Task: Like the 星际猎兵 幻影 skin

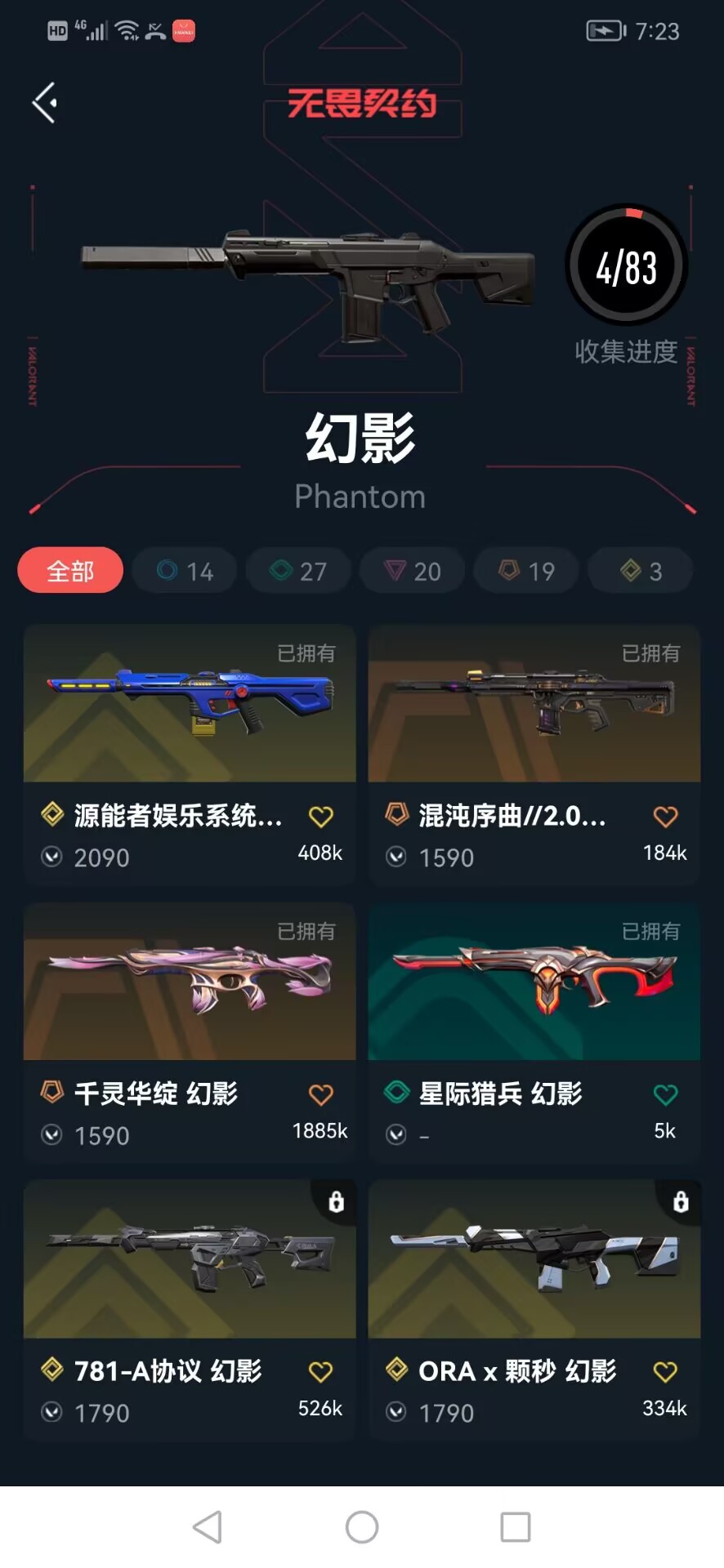Action: pos(665,1094)
